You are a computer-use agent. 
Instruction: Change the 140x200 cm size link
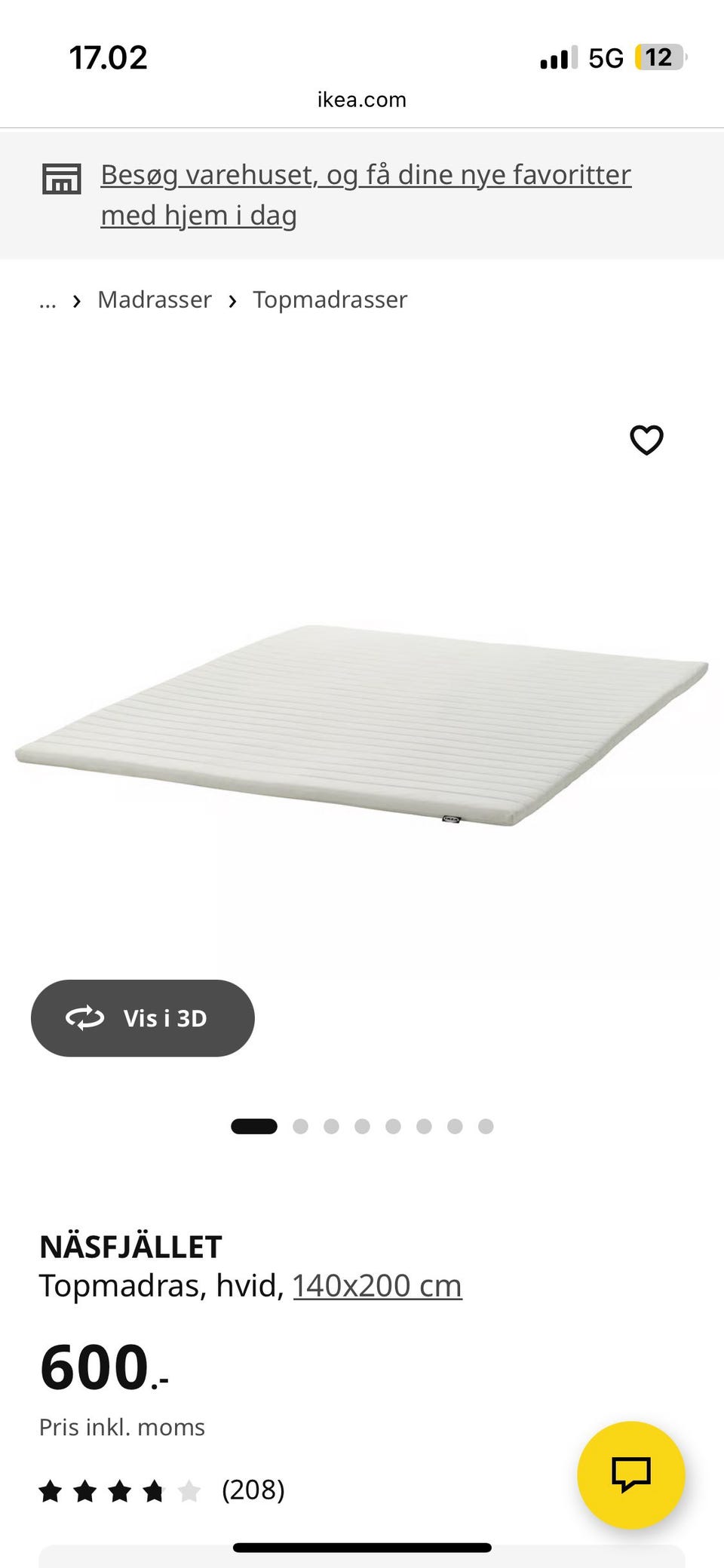pyautogui.click(x=377, y=1285)
